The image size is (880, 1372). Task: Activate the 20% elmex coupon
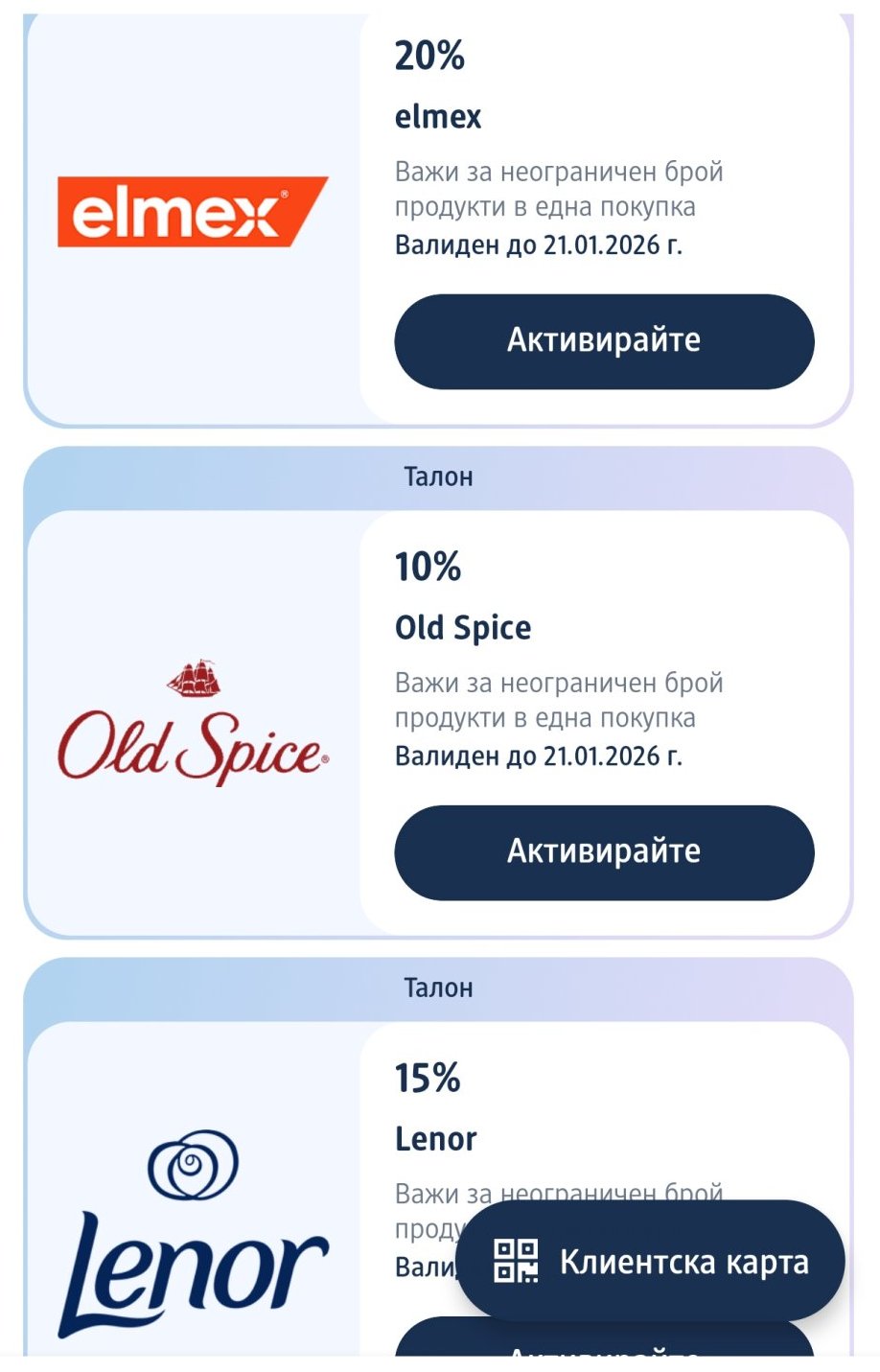click(x=604, y=340)
